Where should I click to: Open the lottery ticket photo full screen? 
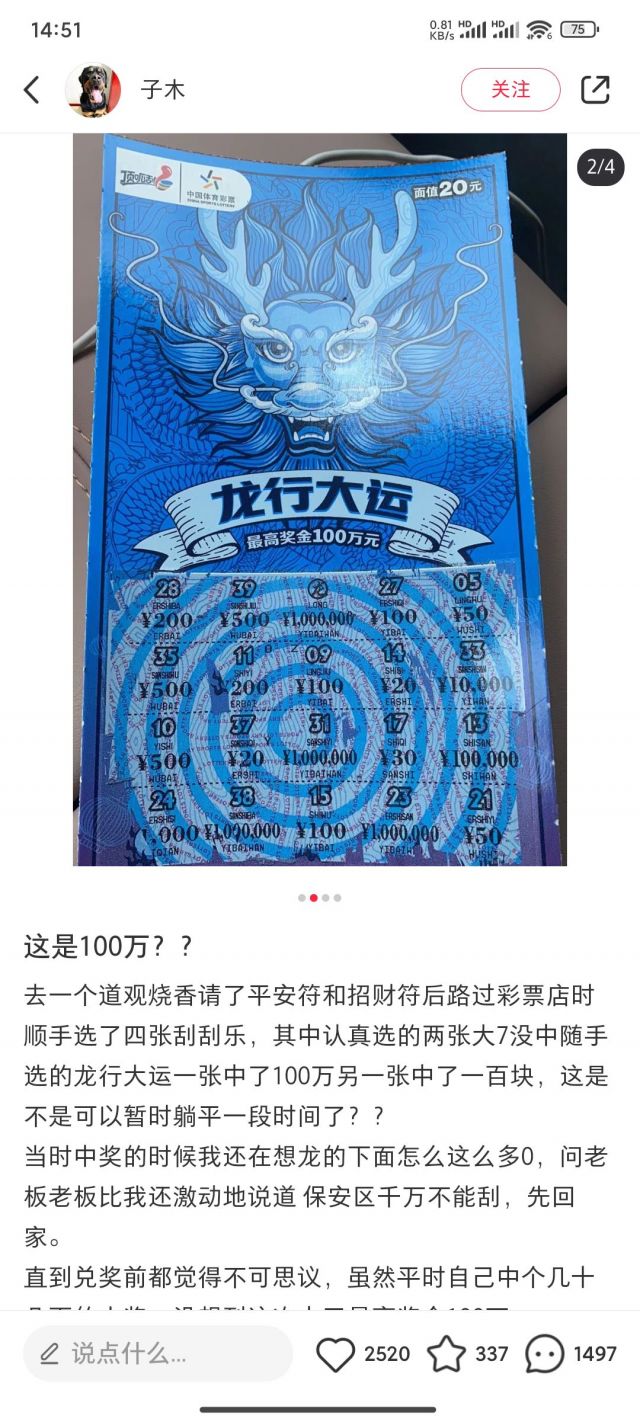point(320,500)
